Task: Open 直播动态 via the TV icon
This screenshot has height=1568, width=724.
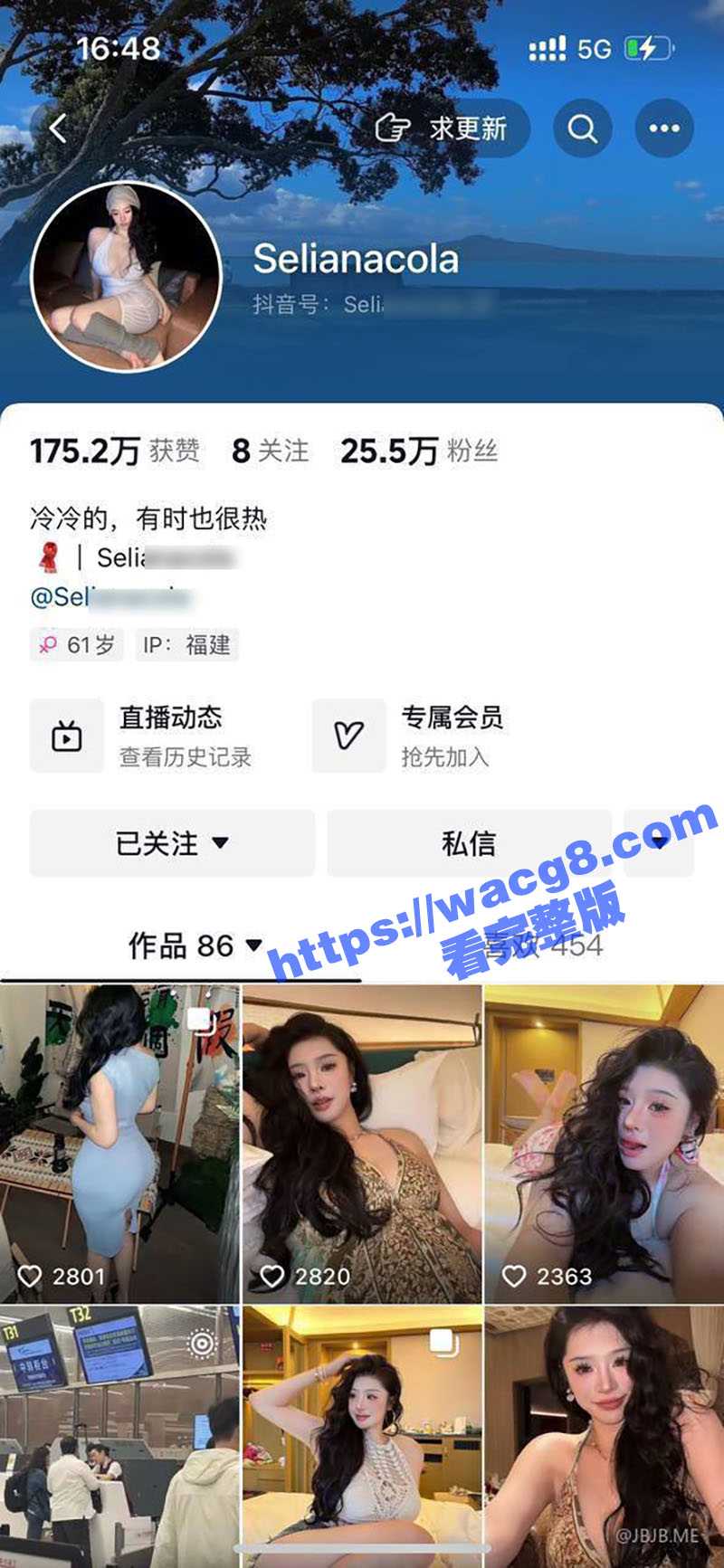Action: [x=67, y=736]
